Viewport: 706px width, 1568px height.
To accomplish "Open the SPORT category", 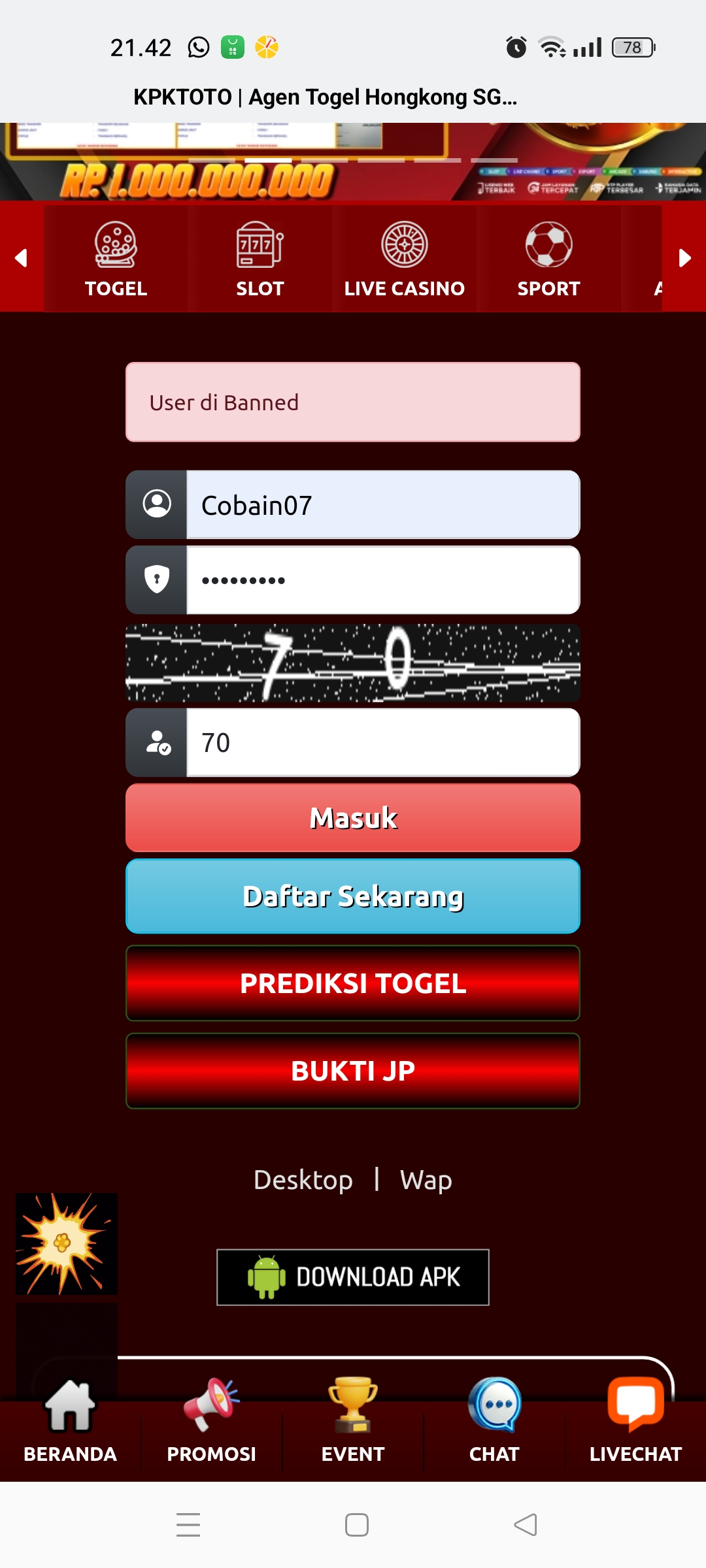I will pyautogui.click(x=549, y=259).
